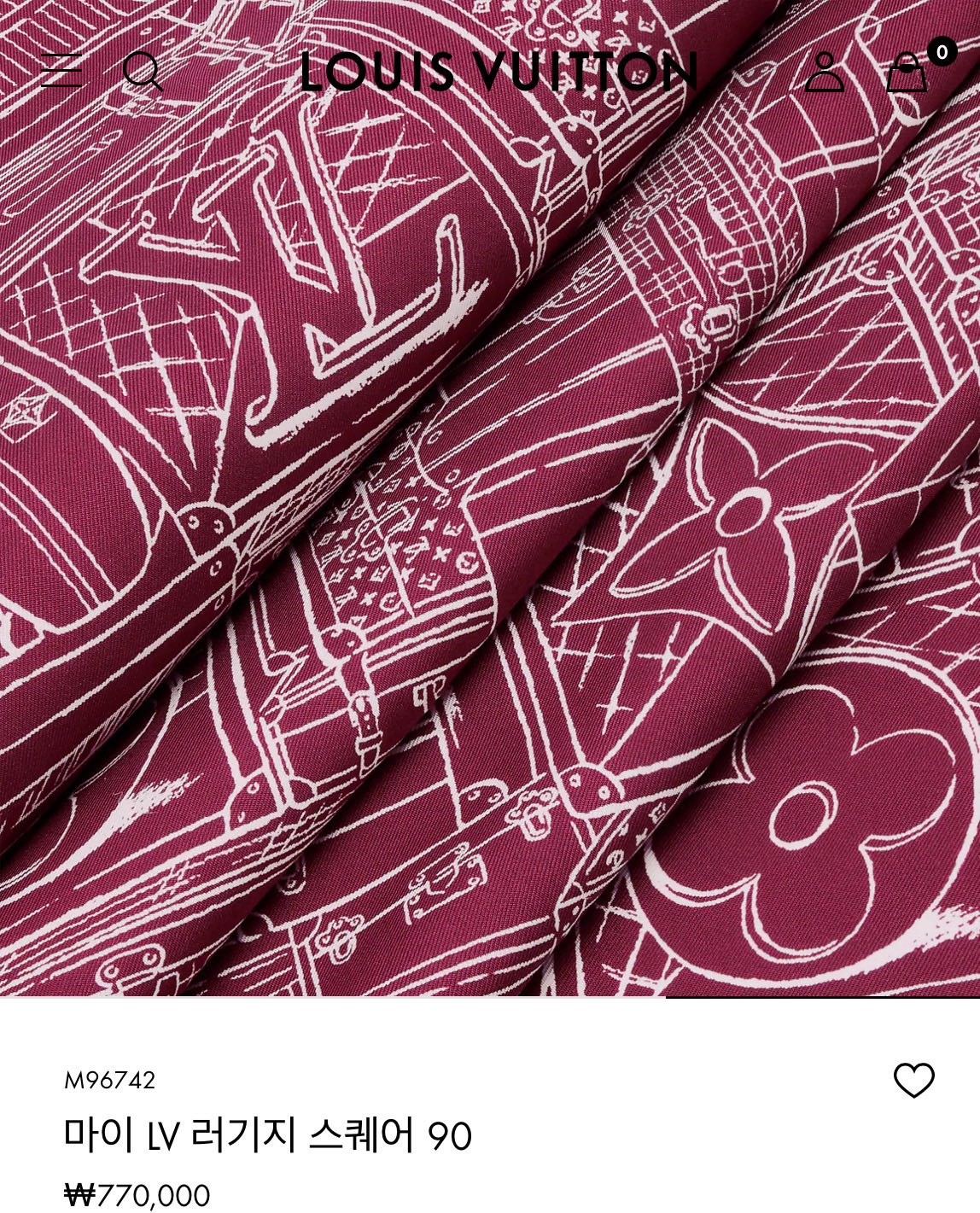Viewport: 980px width, 1213px height.
Task: Open the hamburger menu
Action: click(x=61, y=71)
